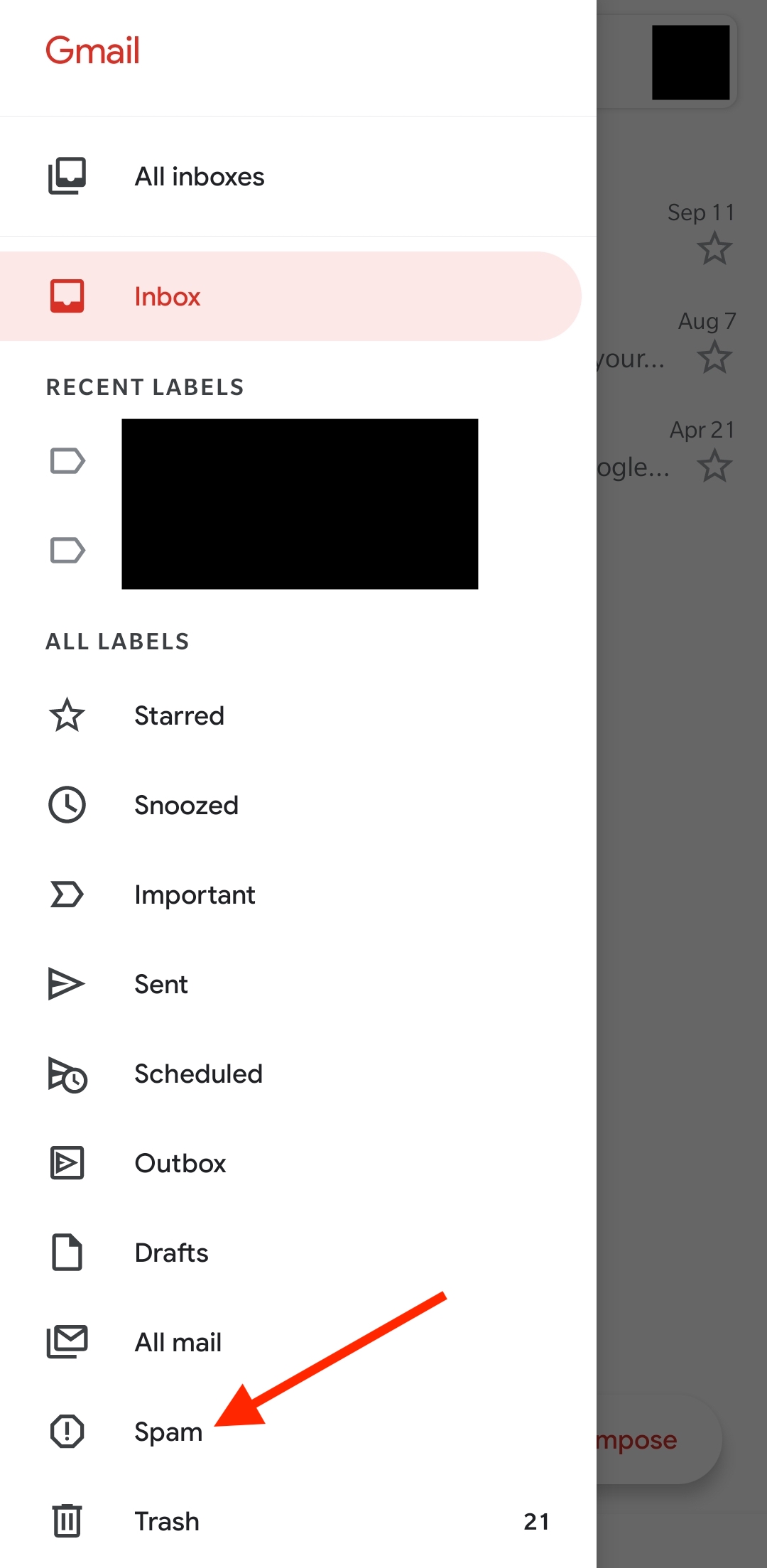Star the Apr 21 email
The width and height of the screenshot is (767, 1568).
[x=714, y=467]
